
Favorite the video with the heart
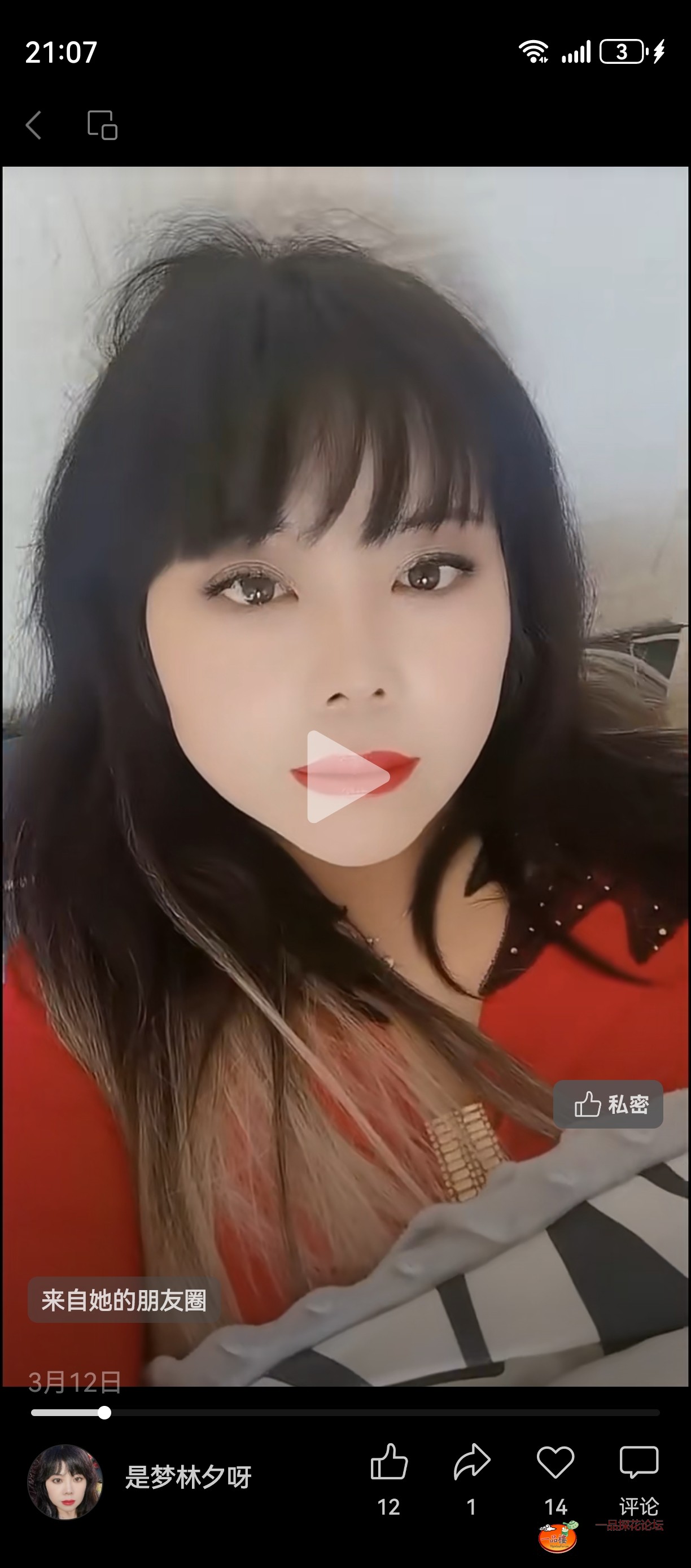click(556, 1462)
